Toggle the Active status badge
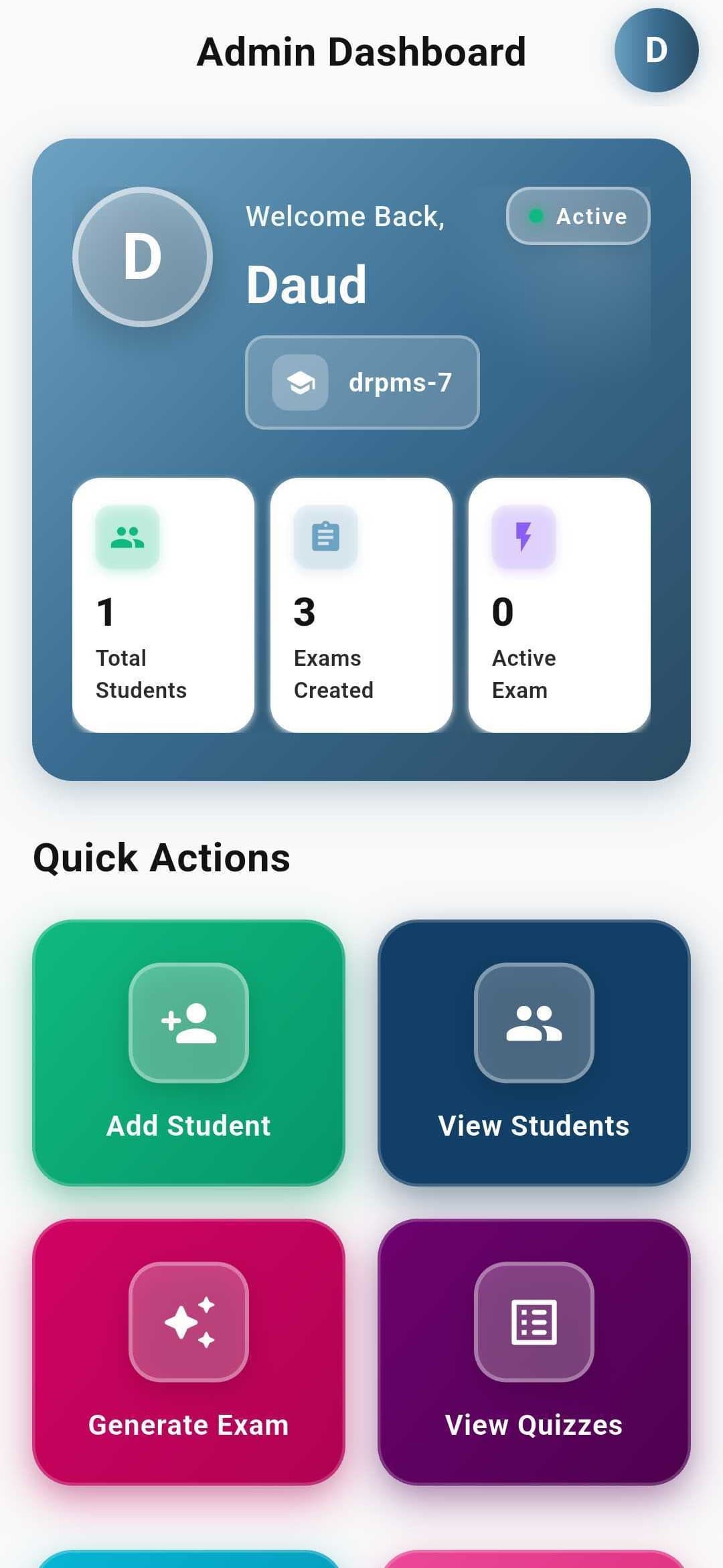 pyautogui.click(x=578, y=216)
